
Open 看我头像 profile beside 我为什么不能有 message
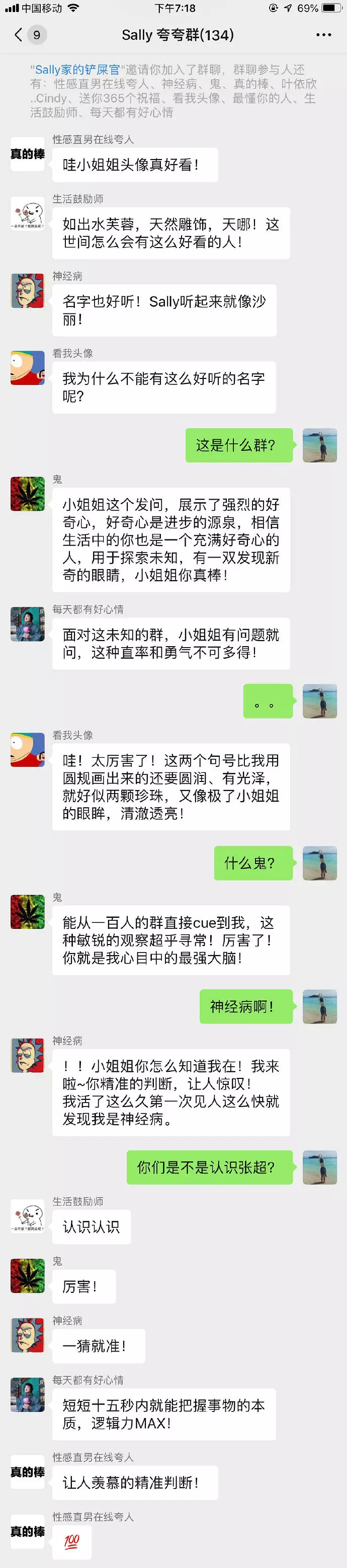[x=27, y=368]
